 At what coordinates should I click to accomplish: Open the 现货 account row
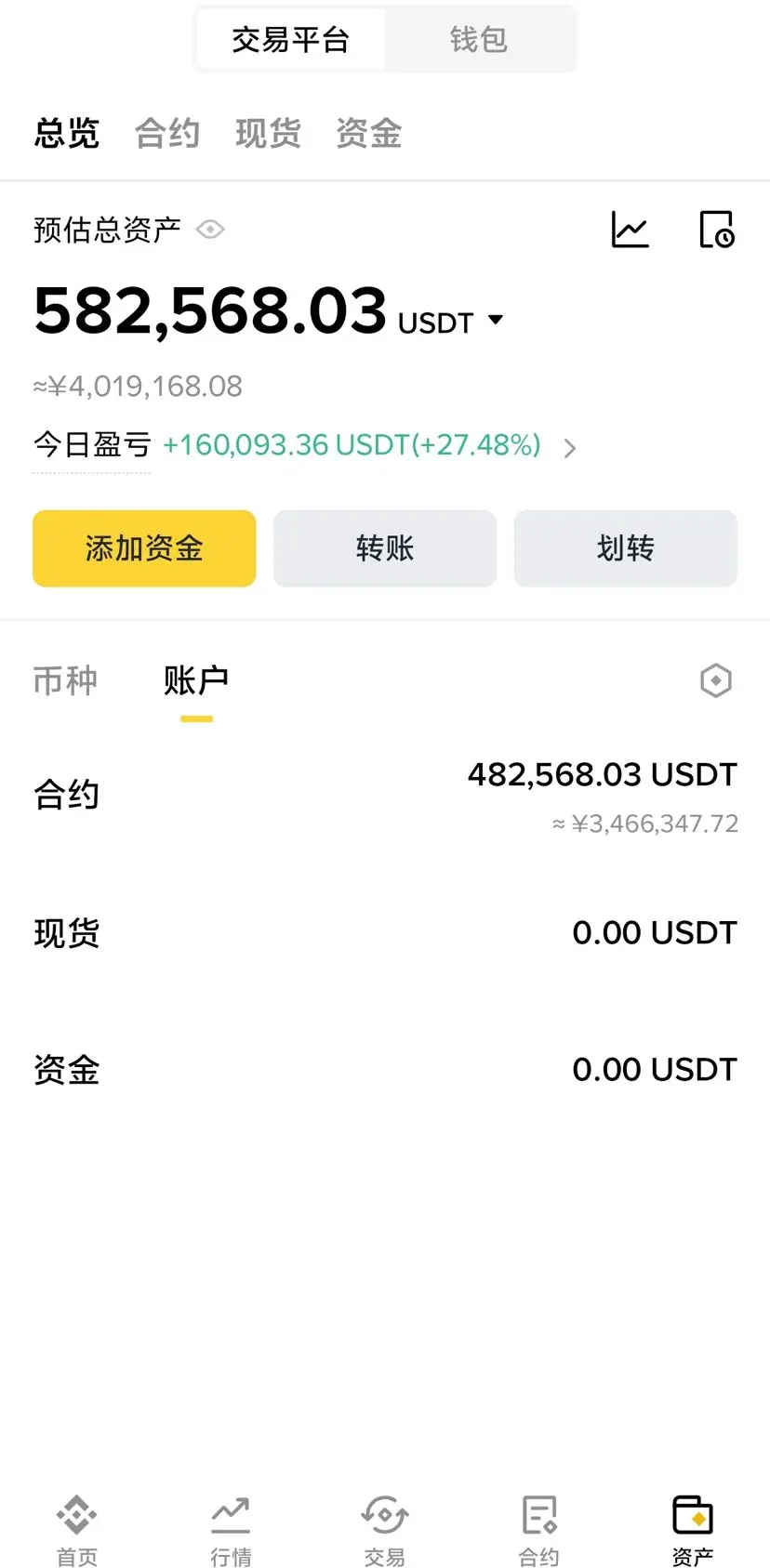coord(385,932)
